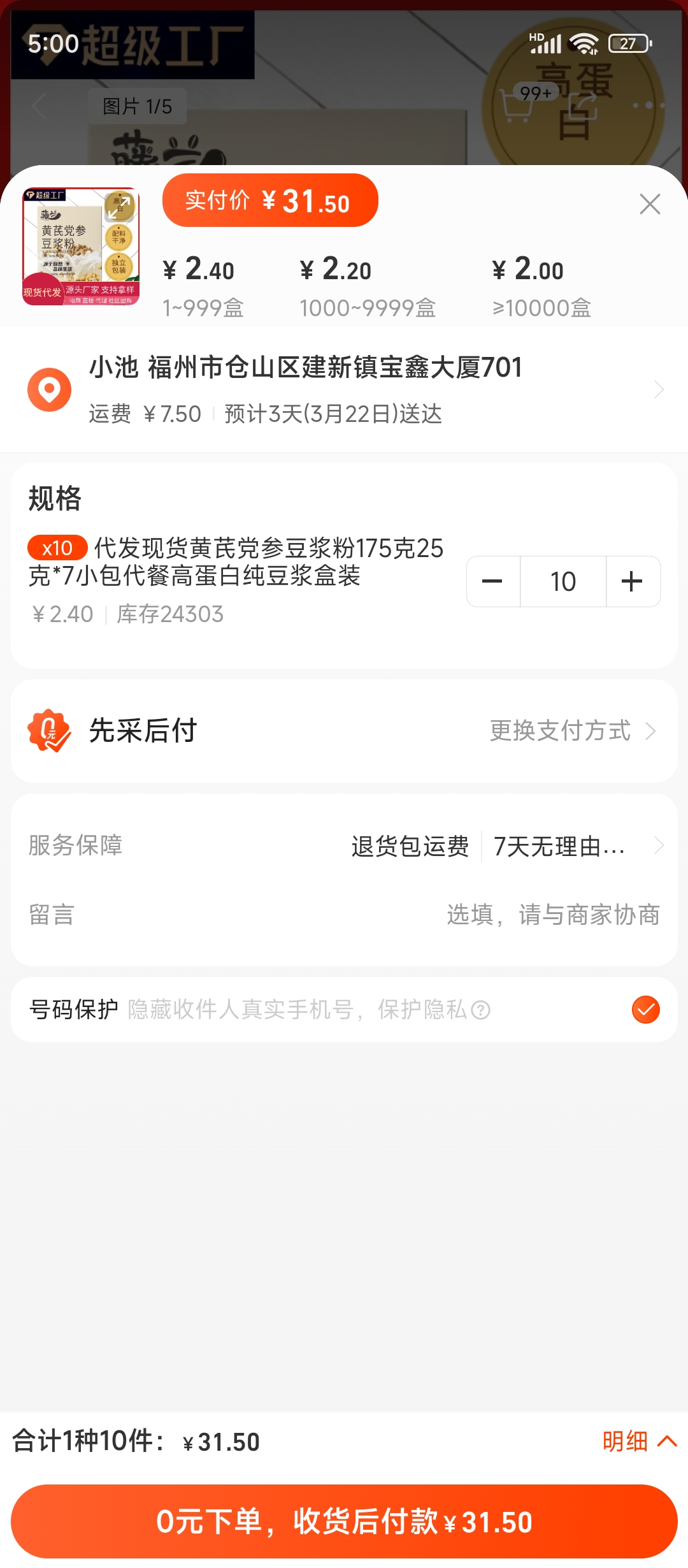Change payment method 更换支付方式

pos(571,730)
